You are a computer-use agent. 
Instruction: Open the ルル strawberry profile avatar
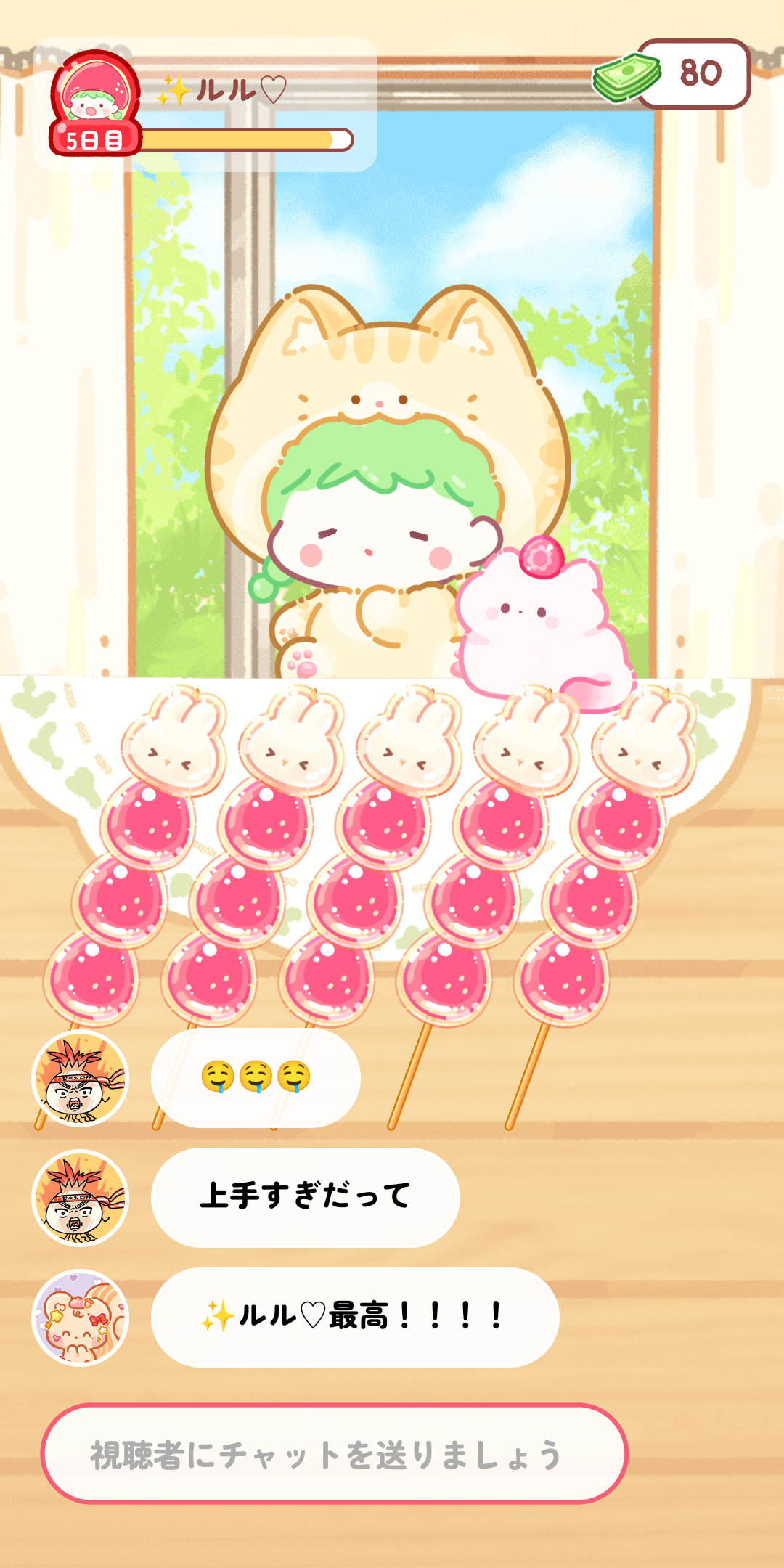(x=94, y=94)
